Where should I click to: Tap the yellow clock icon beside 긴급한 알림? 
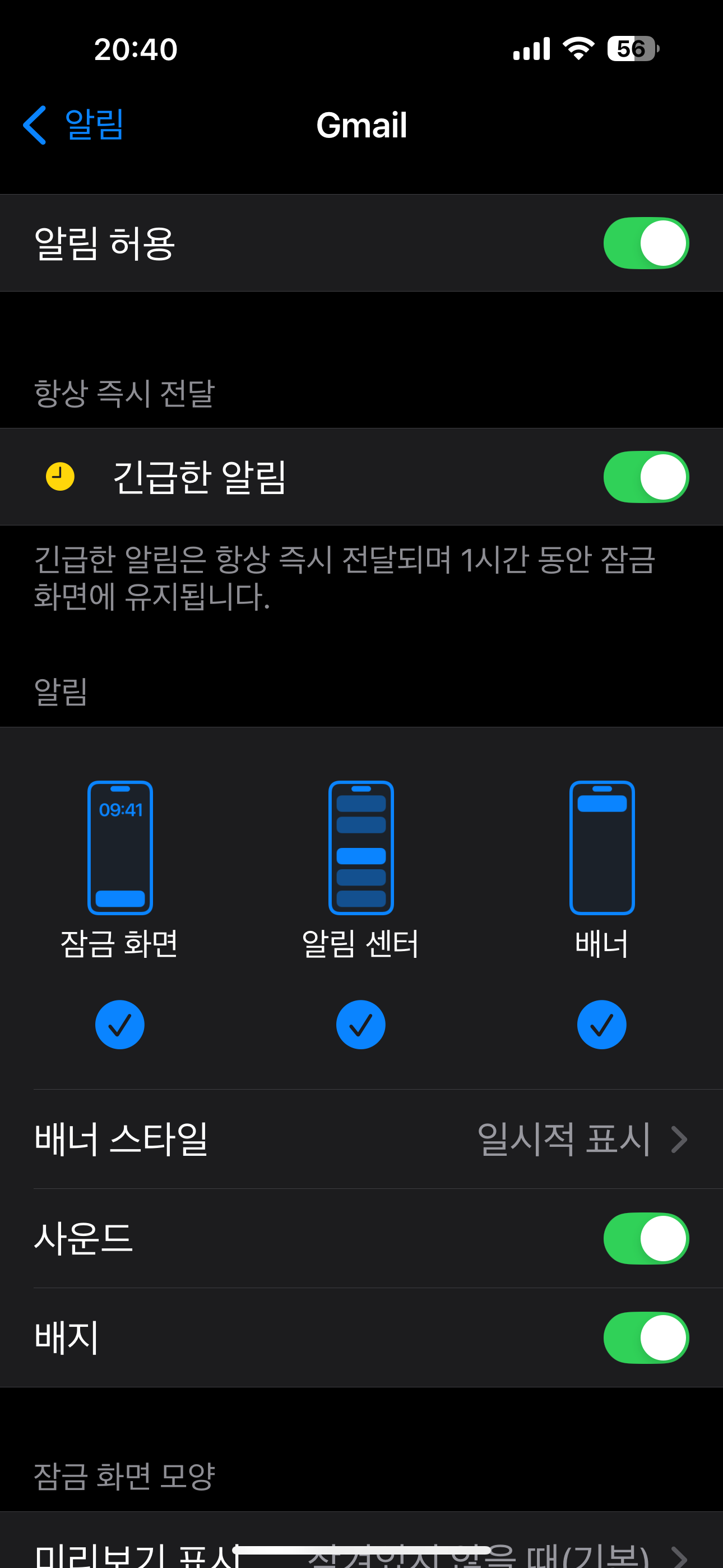59,477
